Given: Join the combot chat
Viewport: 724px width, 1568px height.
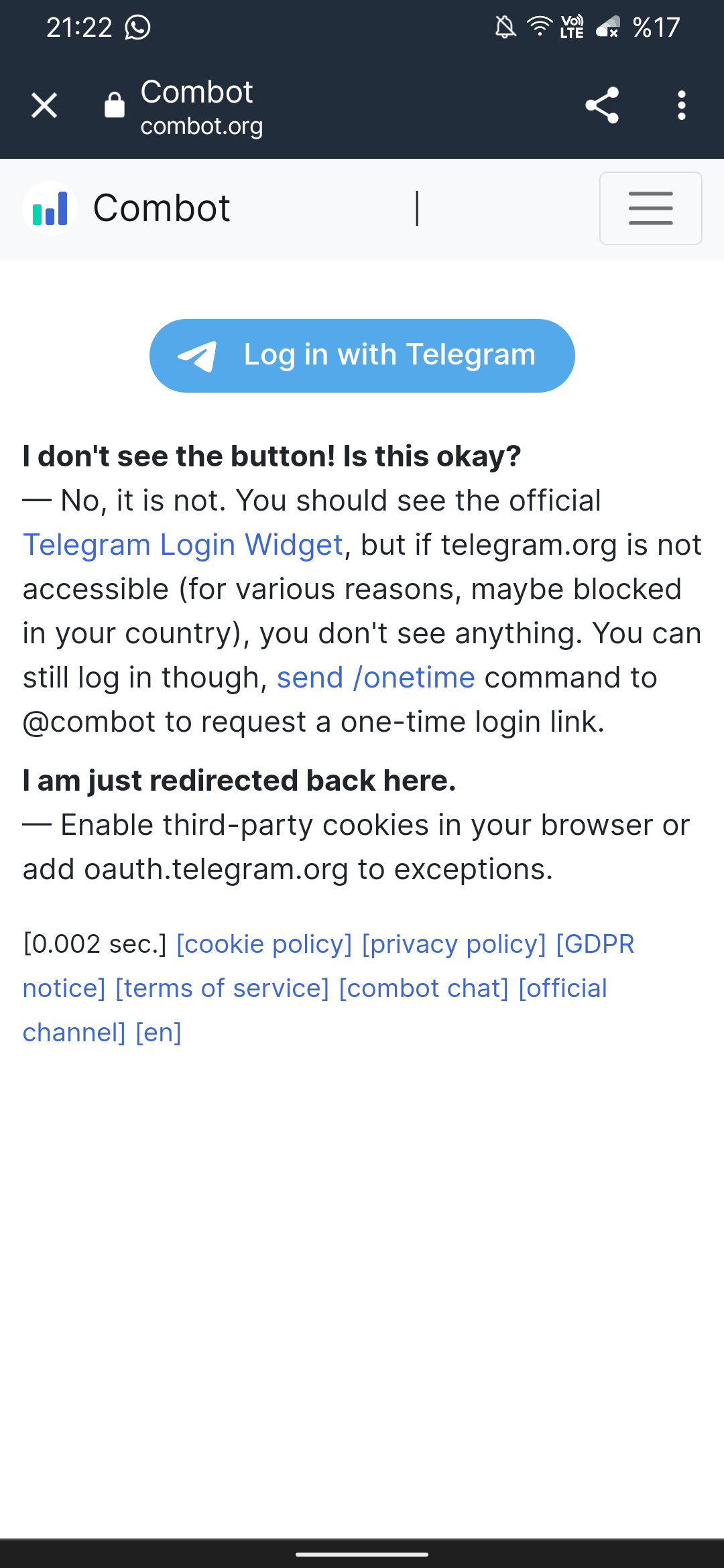Looking at the screenshot, I should pyautogui.click(x=424, y=988).
